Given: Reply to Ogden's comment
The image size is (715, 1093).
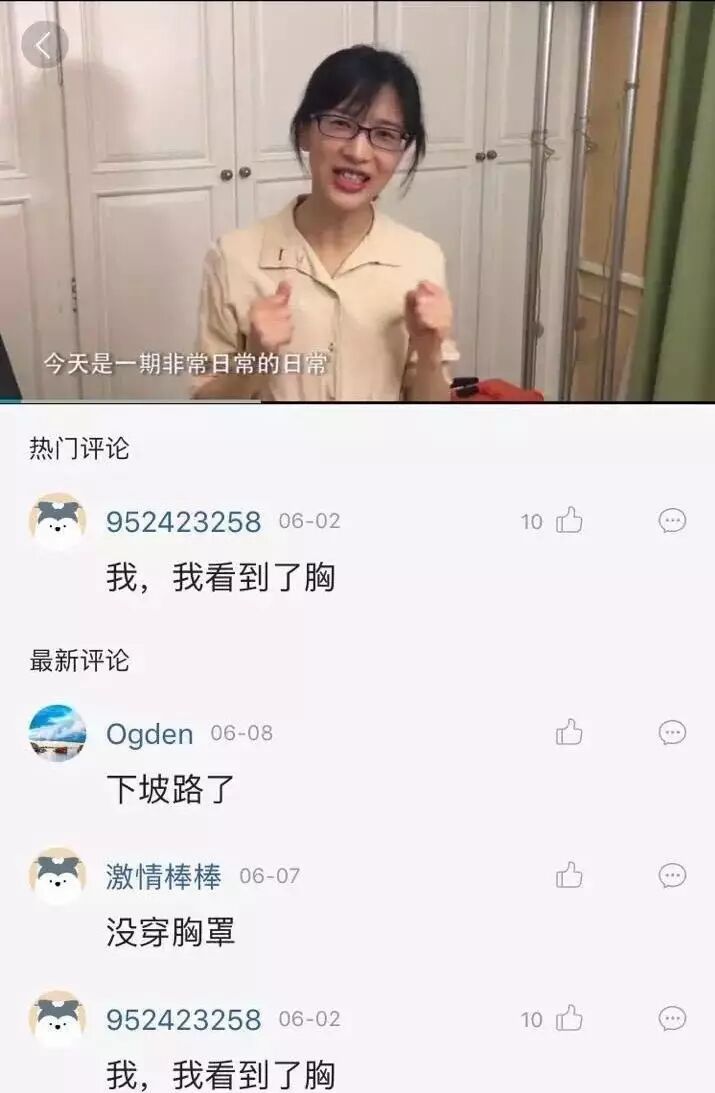Looking at the screenshot, I should point(672,733).
